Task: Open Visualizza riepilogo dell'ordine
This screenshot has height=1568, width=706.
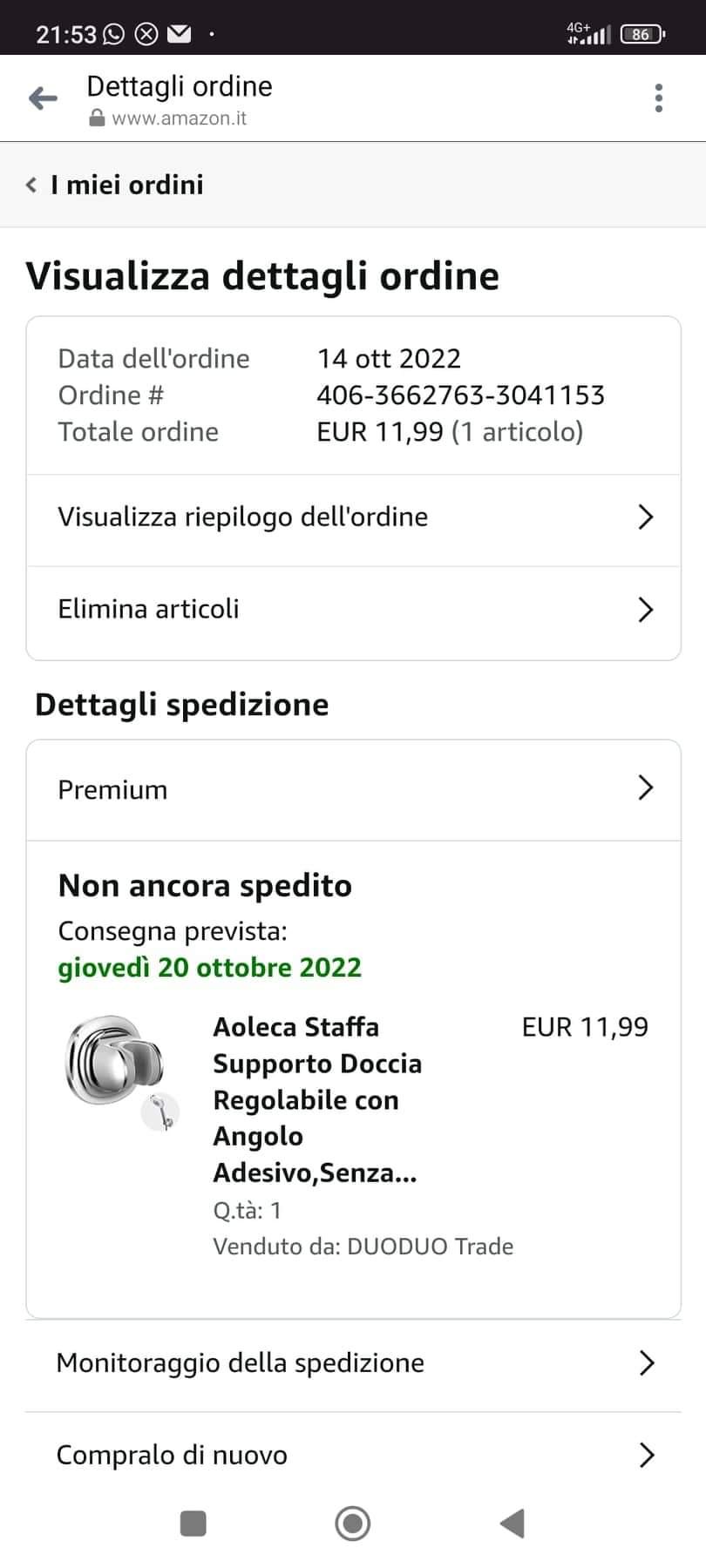Action: coord(353,517)
